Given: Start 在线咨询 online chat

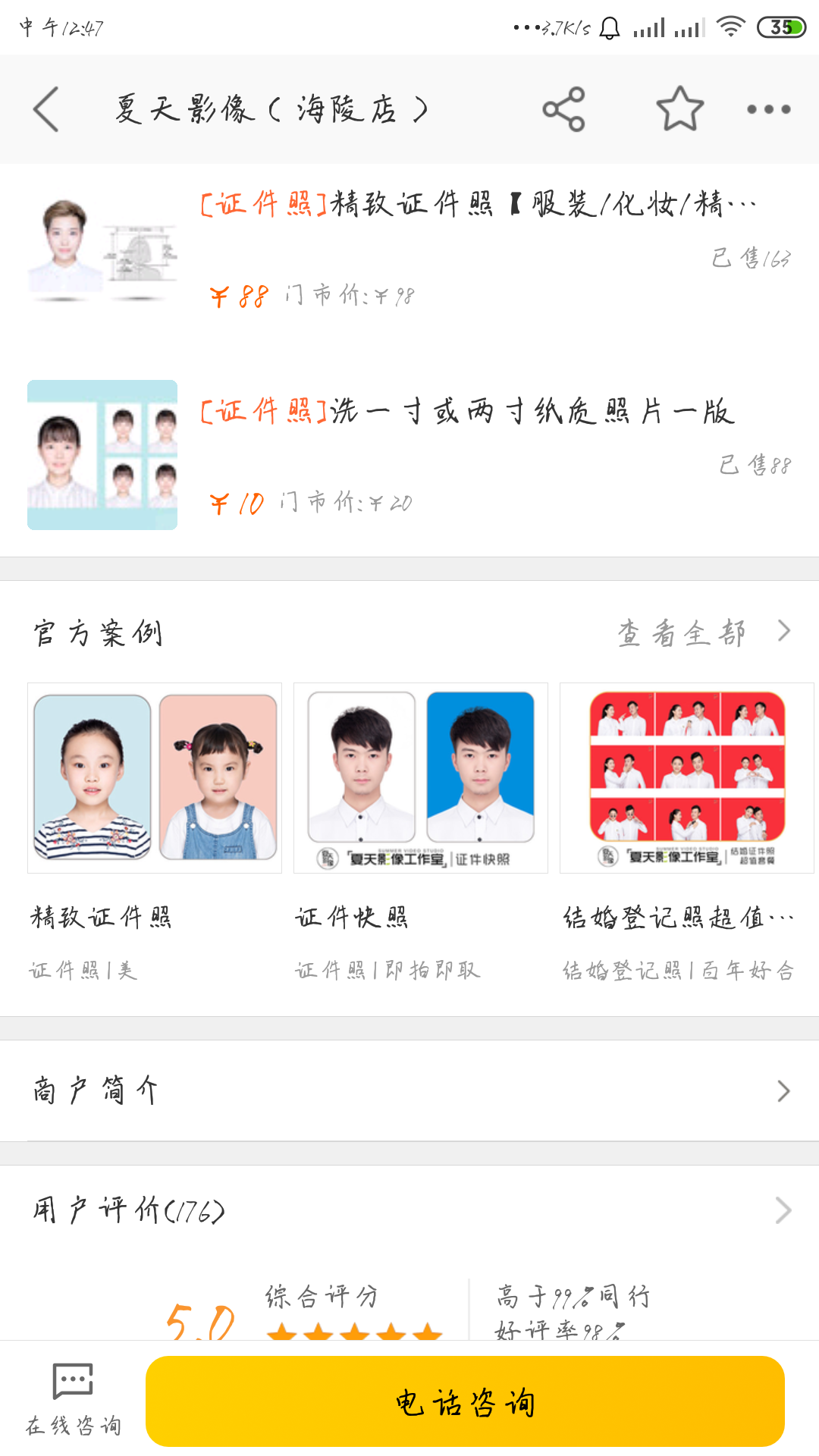Looking at the screenshot, I should (73, 1400).
